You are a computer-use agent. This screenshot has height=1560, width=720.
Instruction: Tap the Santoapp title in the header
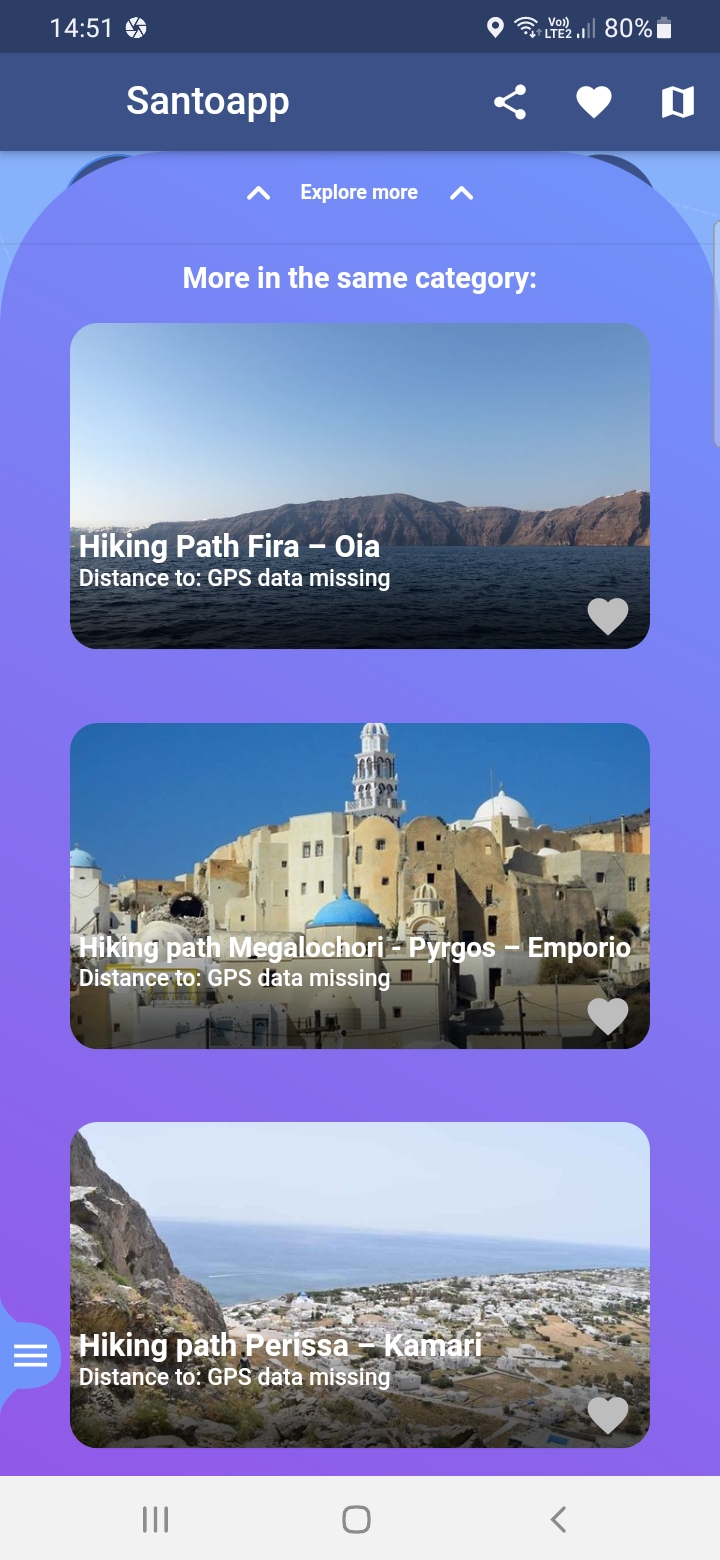[x=207, y=101]
